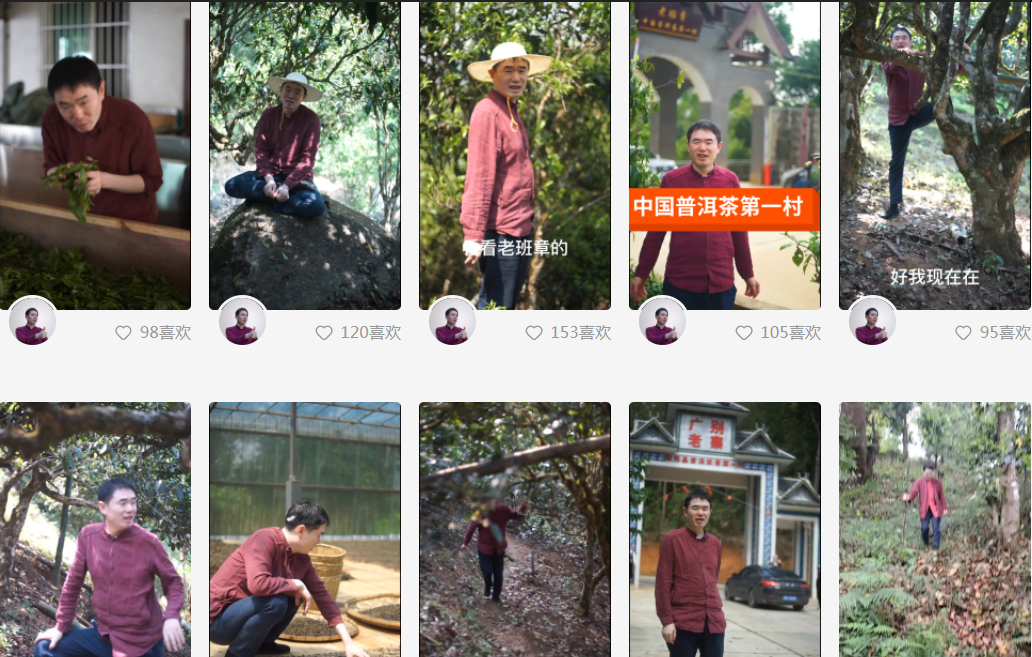Open the video captioned 看老班章的
The image size is (1032, 657).
coord(515,155)
